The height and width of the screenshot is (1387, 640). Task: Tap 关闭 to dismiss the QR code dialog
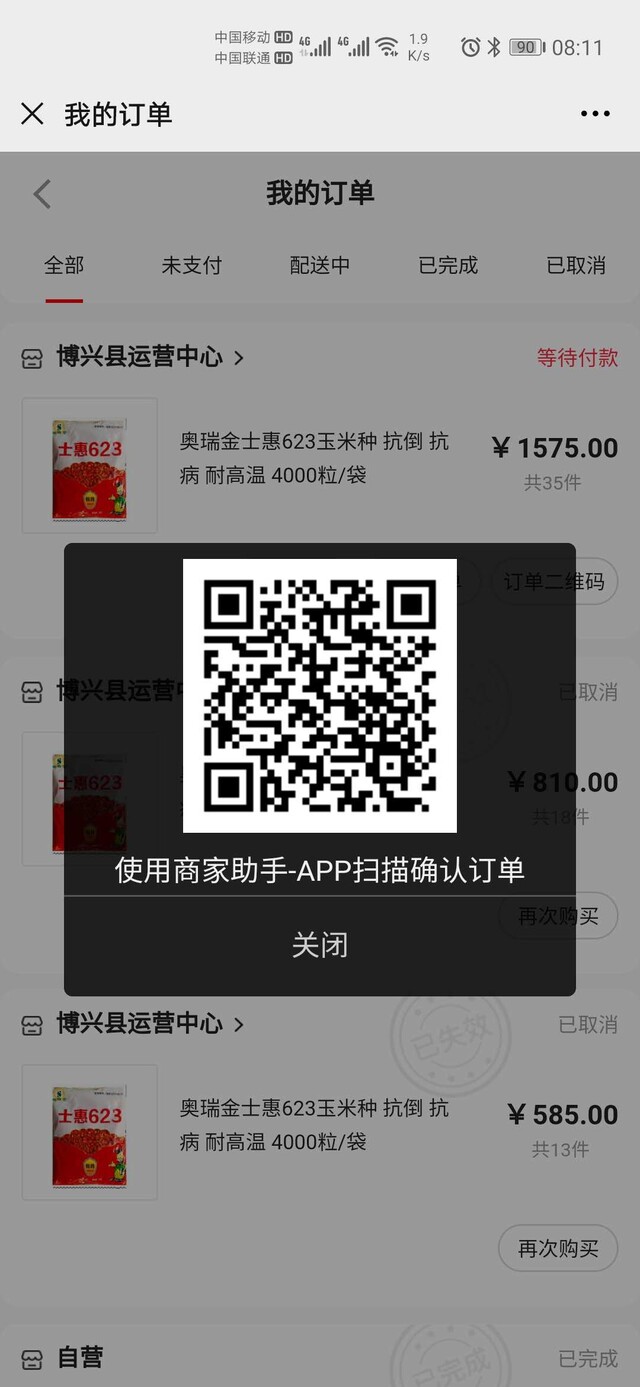[x=320, y=945]
